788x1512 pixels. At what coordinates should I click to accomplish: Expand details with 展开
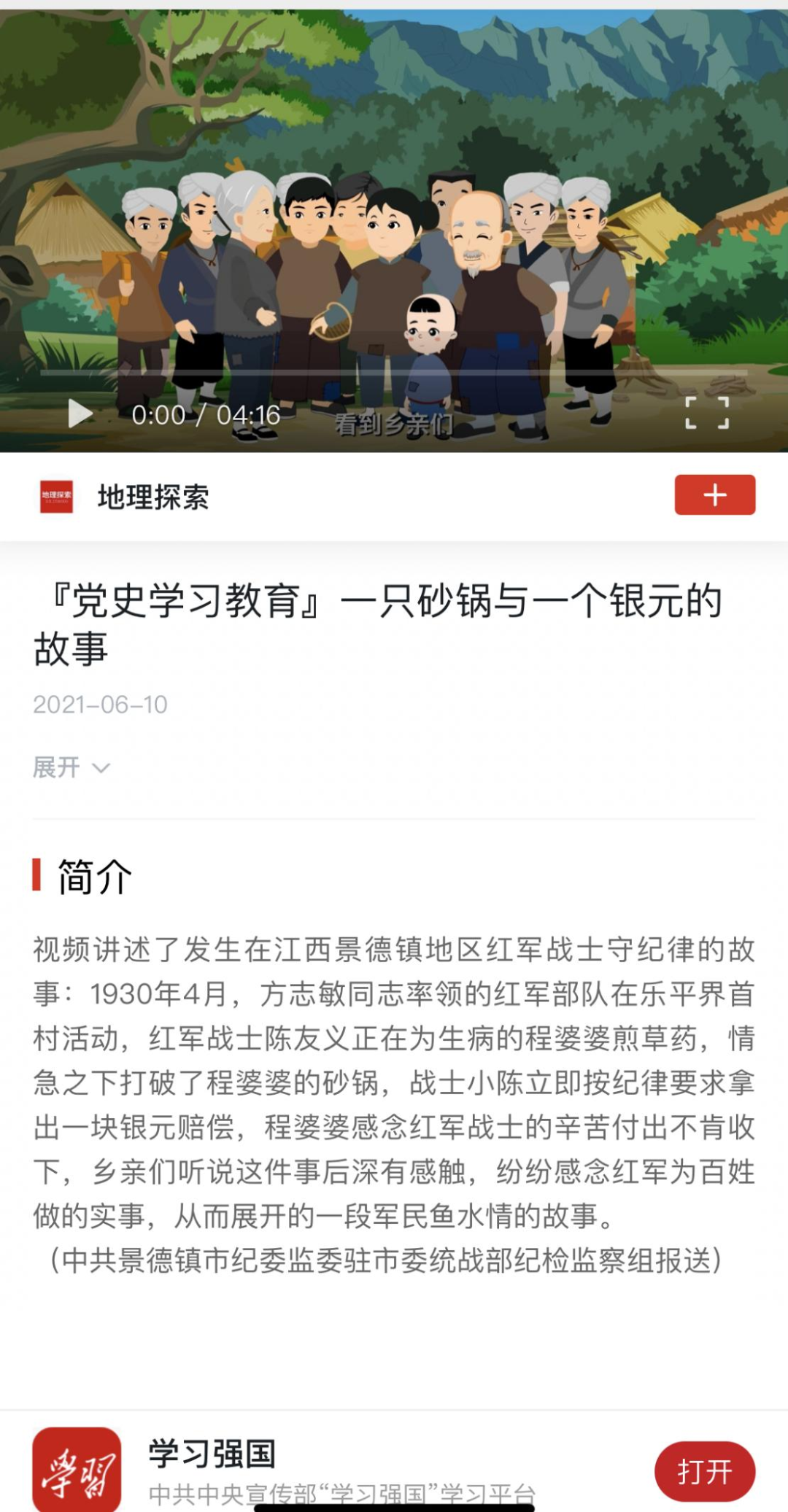(x=71, y=767)
